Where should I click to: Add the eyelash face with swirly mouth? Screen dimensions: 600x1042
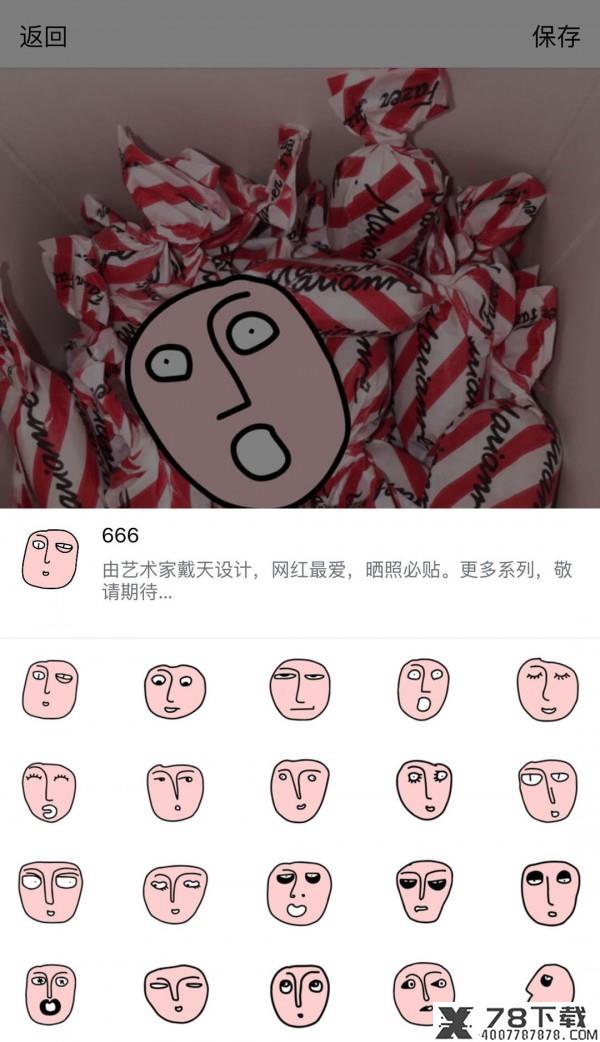tap(50, 792)
